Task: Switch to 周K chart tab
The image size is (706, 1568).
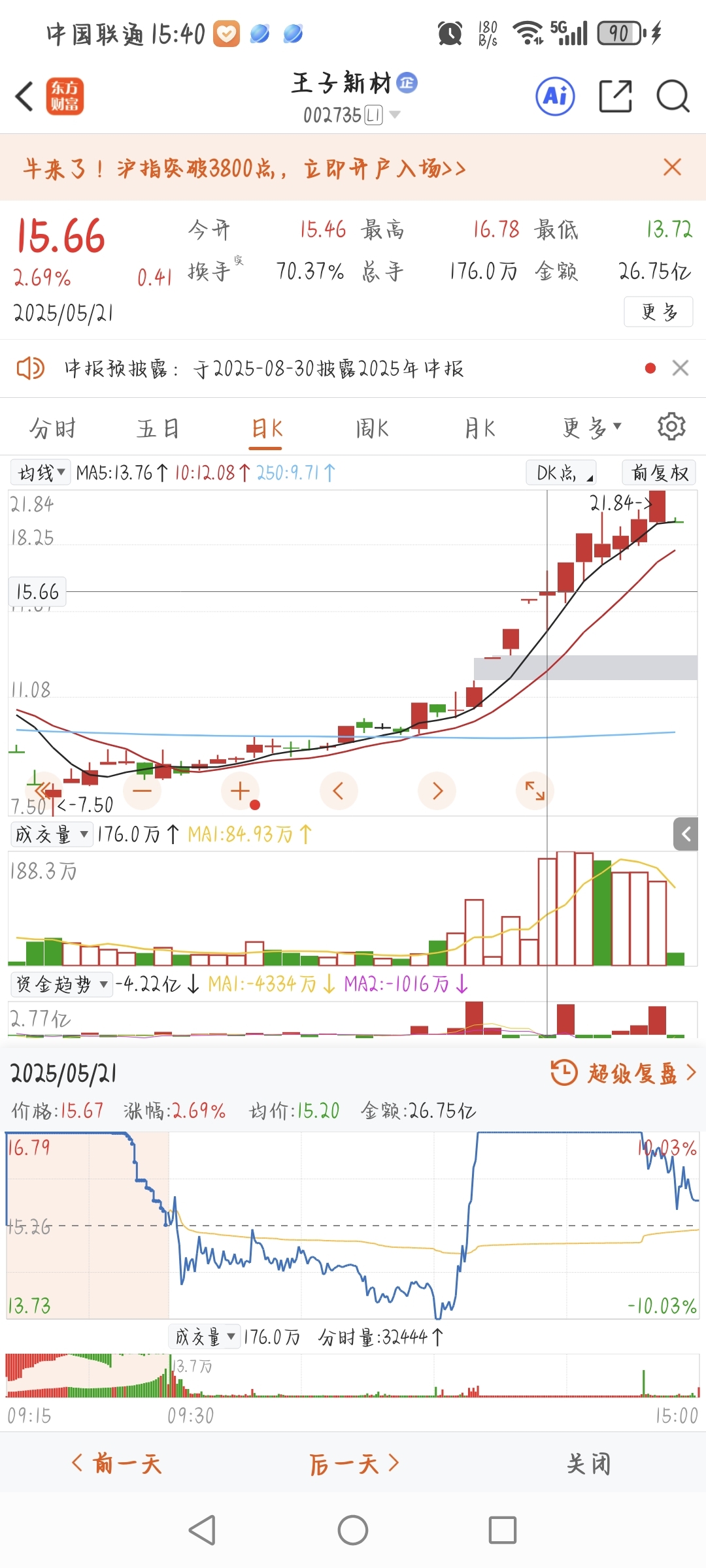Action: [372, 429]
